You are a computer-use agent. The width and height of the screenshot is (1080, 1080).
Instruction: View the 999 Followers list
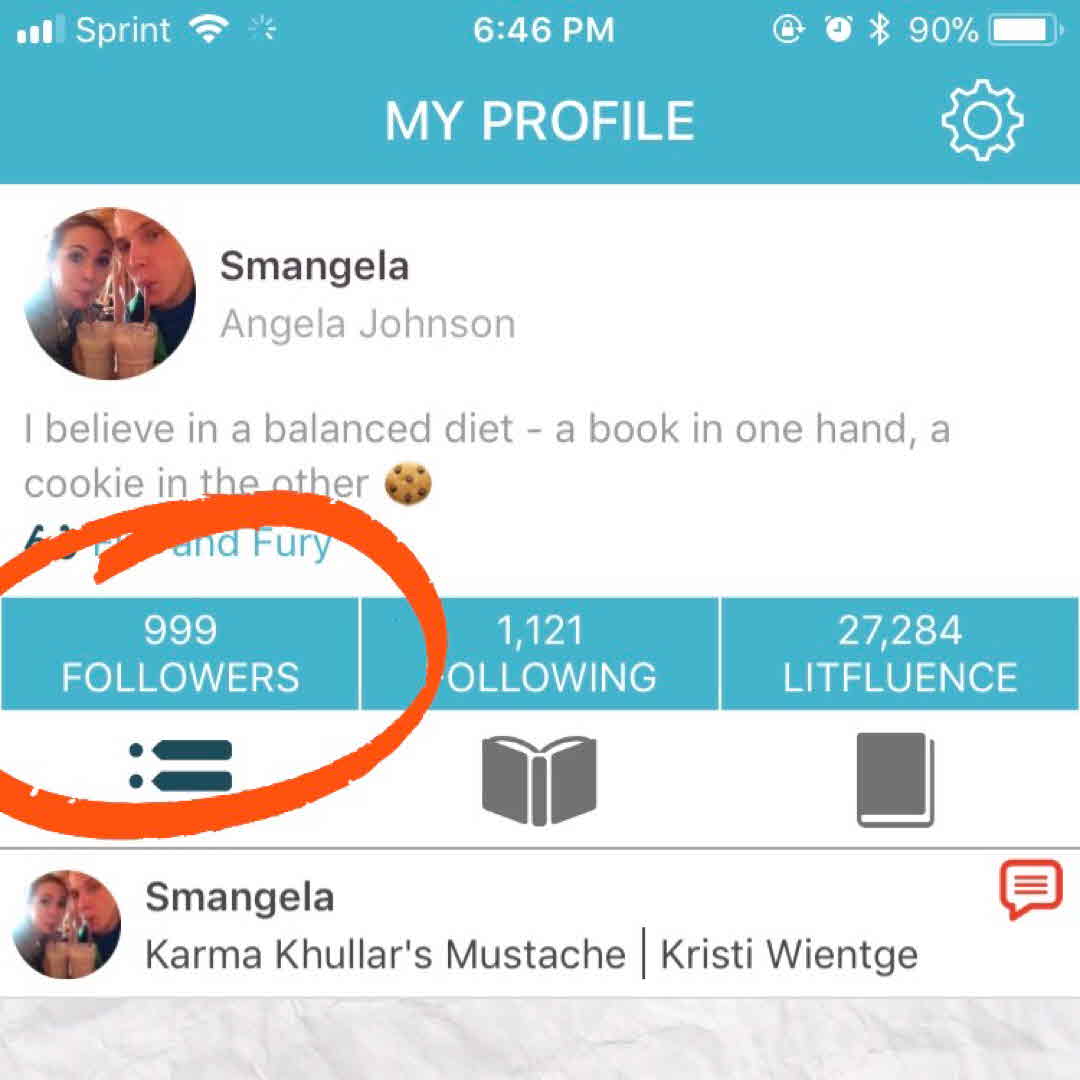click(180, 654)
